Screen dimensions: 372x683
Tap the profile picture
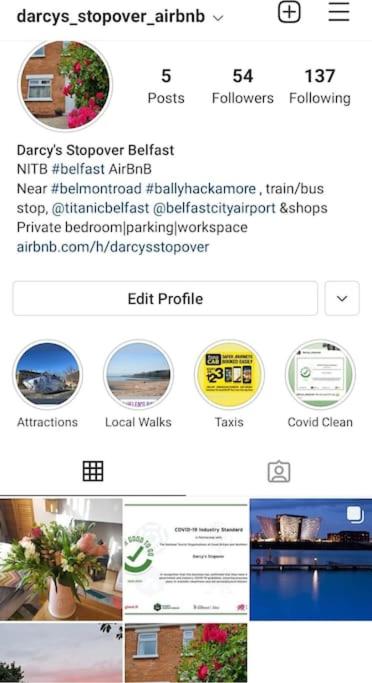tap(65, 85)
